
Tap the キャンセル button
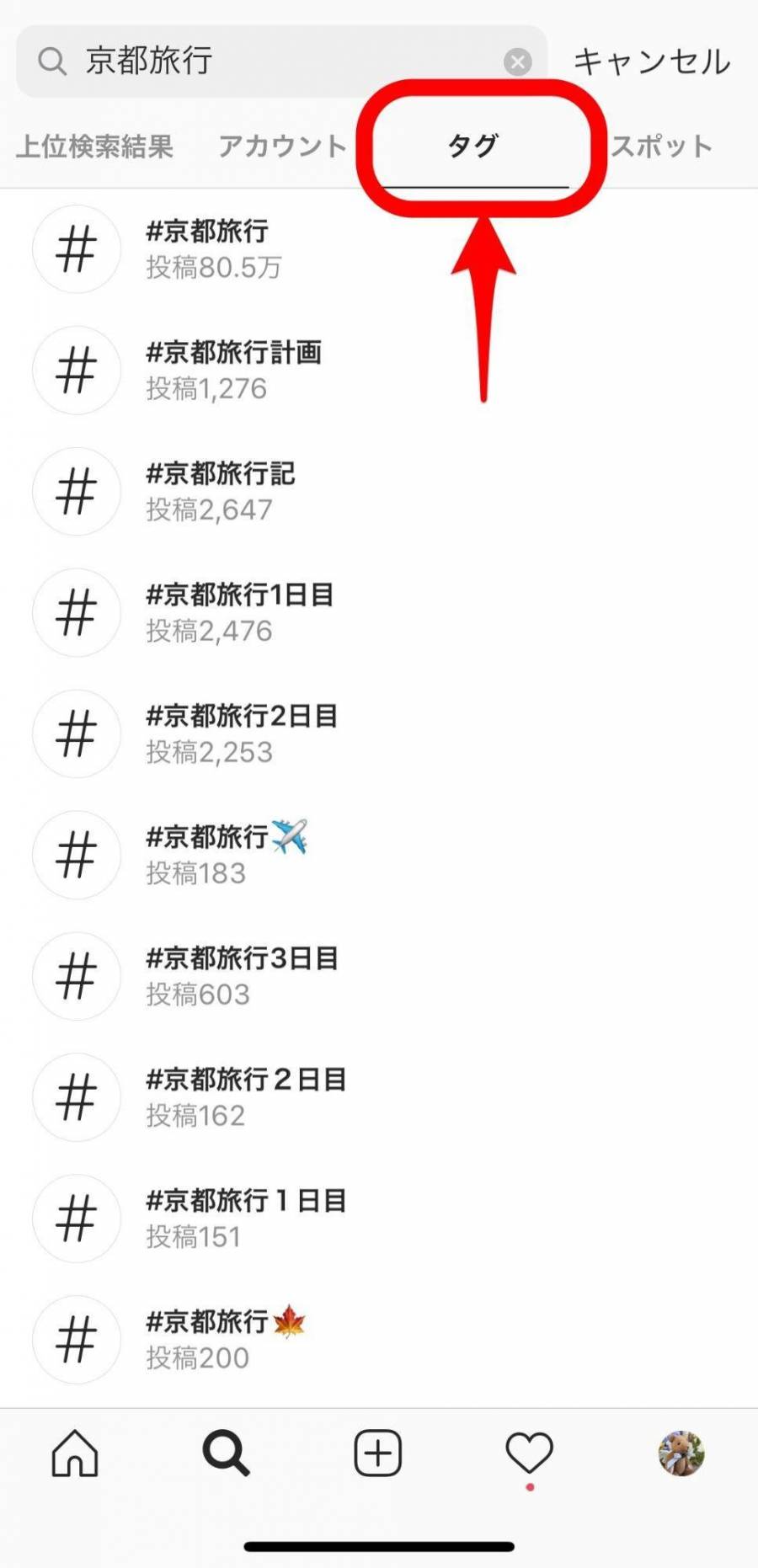(x=652, y=61)
